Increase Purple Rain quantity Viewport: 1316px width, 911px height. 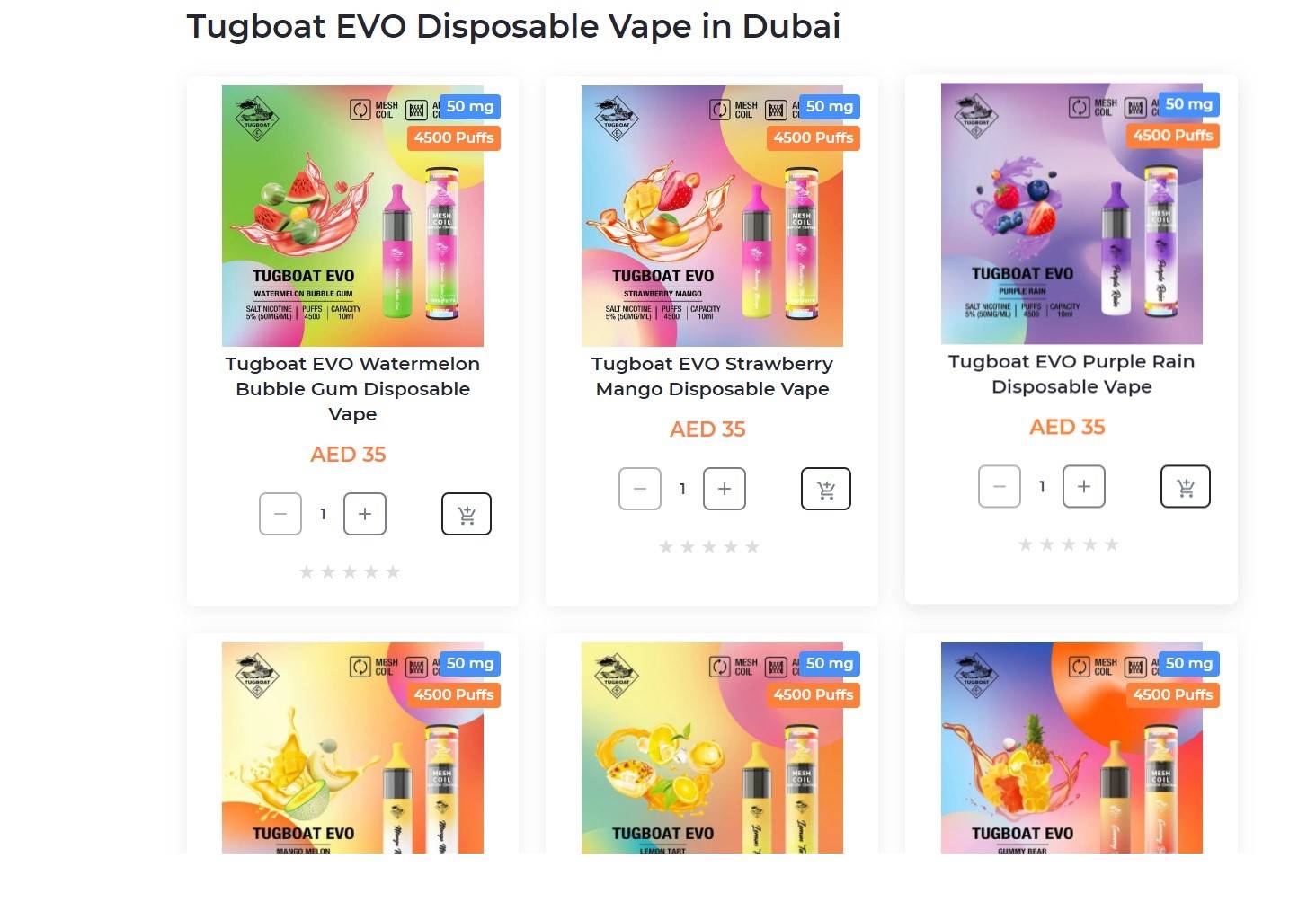(x=1084, y=486)
